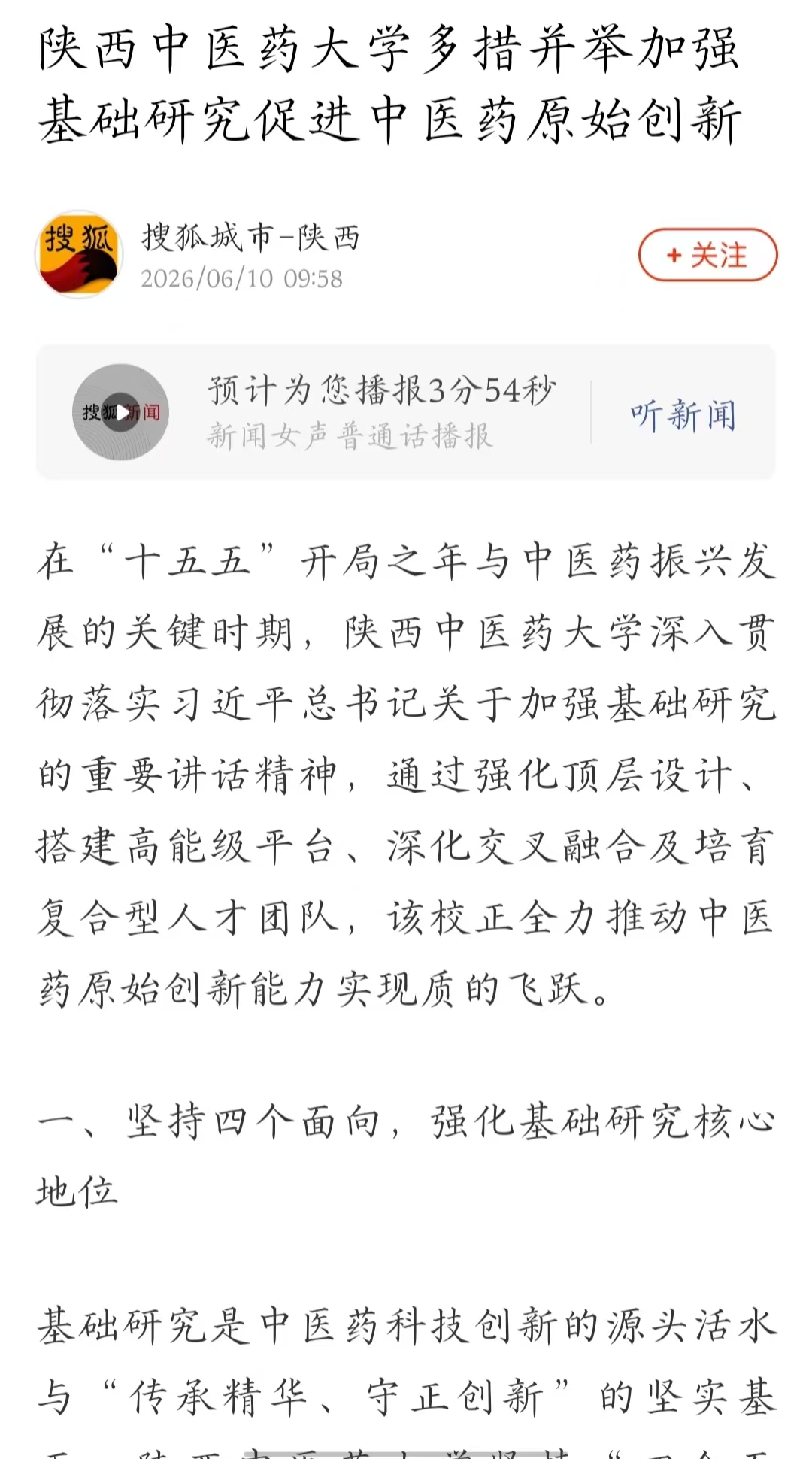Screen dimensions: 812x1459
Task: Open the 搜狐城市-陕西 author name link
Action: 251,238
